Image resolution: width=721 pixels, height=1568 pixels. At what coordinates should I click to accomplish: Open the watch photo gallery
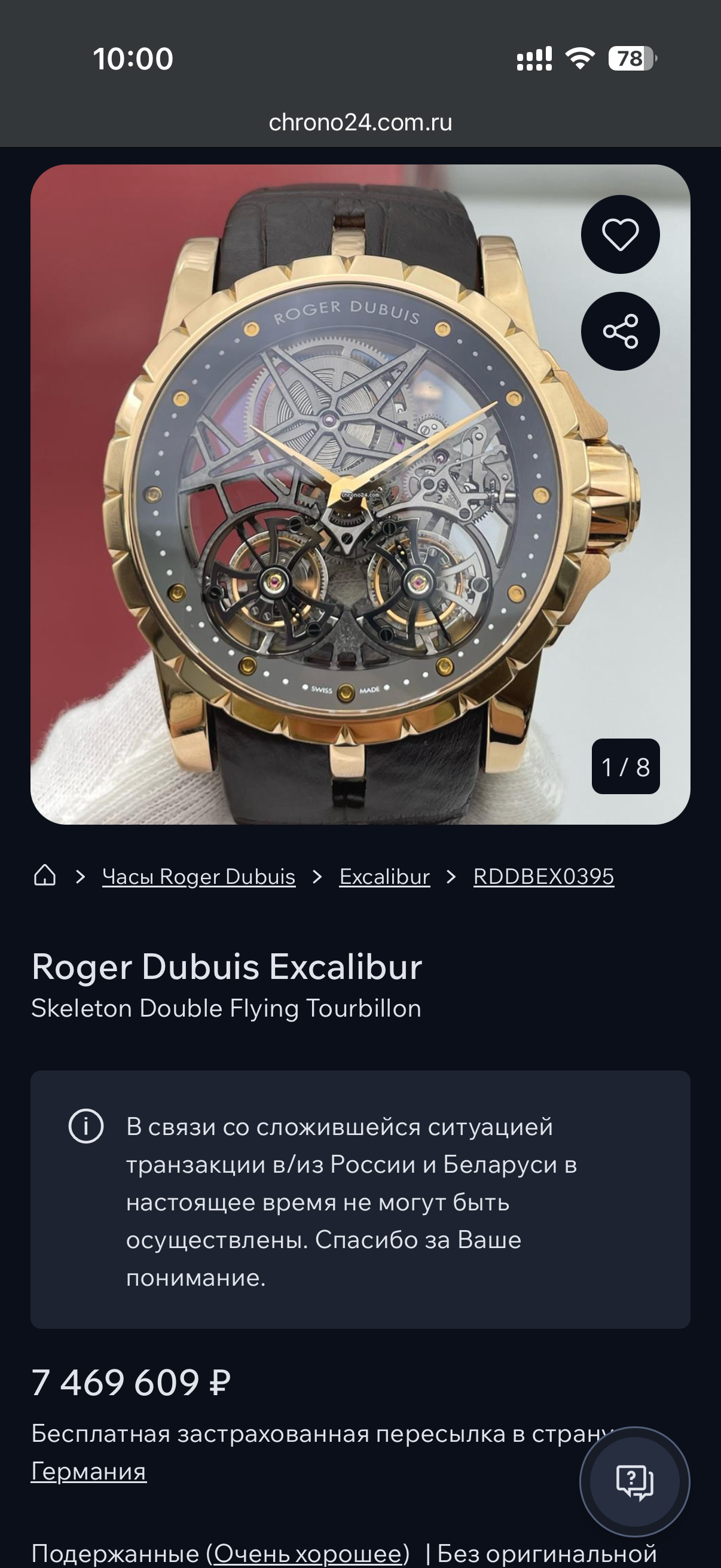[x=360, y=494]
